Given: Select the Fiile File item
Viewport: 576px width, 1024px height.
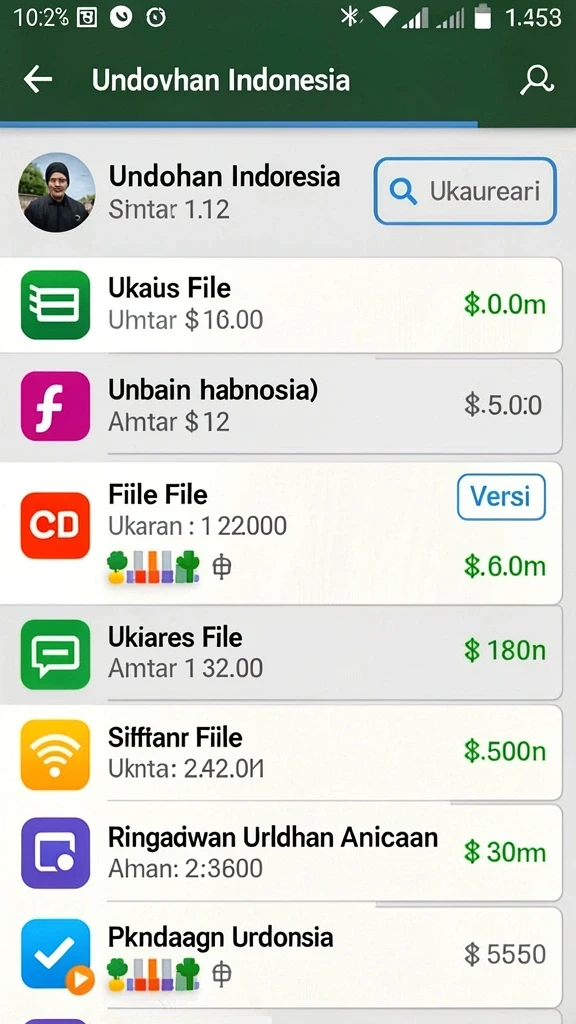Looking at the screenshot, I should coord(281,533).
